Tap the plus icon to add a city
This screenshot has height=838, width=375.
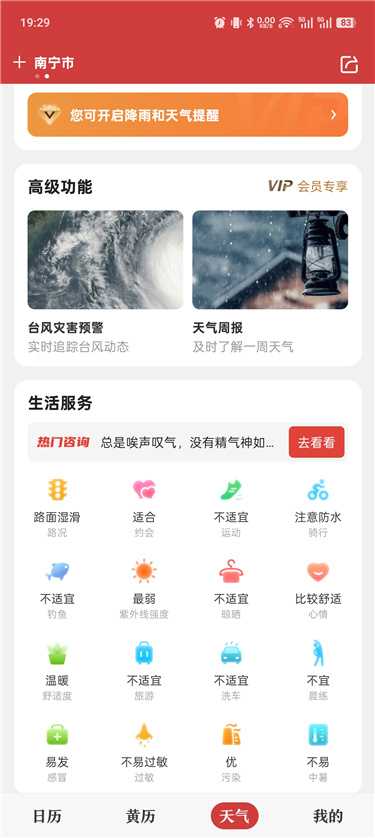pyautogui.click(x=19, y=63)
